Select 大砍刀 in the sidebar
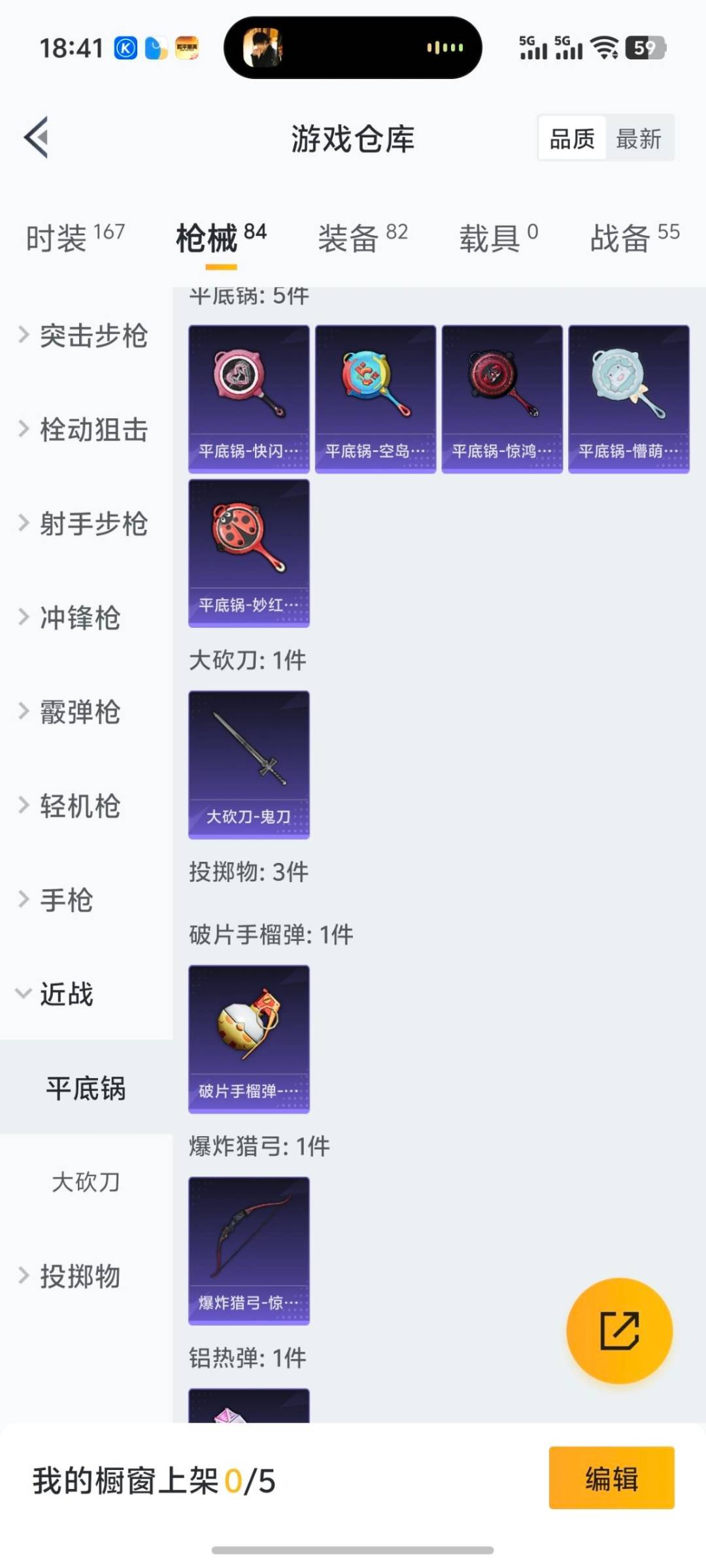The width and height of the screenshot is (706, 1568). pyautogui.click(x=85, y=1183)
